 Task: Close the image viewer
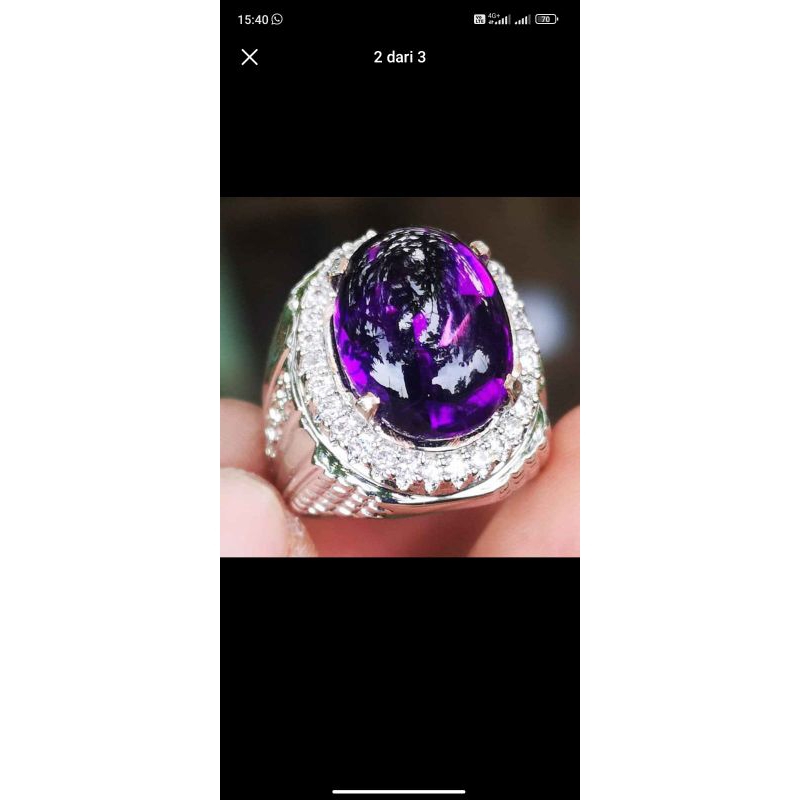(250, 57)
